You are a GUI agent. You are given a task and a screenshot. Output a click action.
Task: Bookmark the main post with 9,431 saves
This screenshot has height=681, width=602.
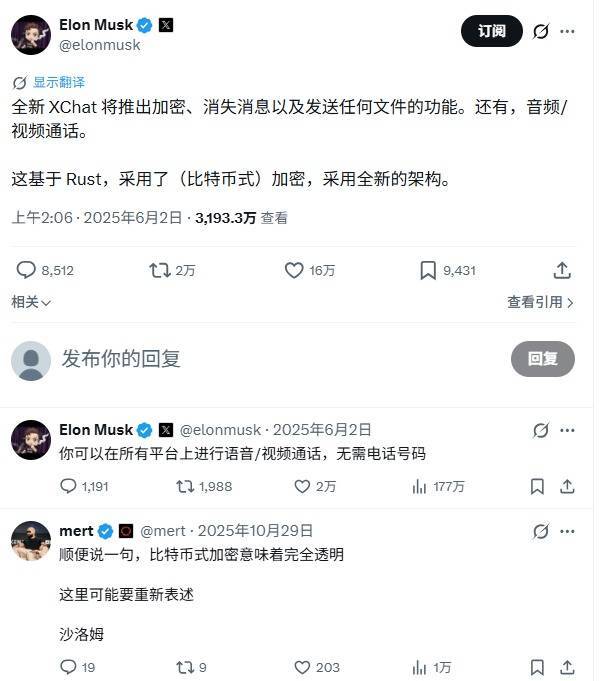pos(428,270)
